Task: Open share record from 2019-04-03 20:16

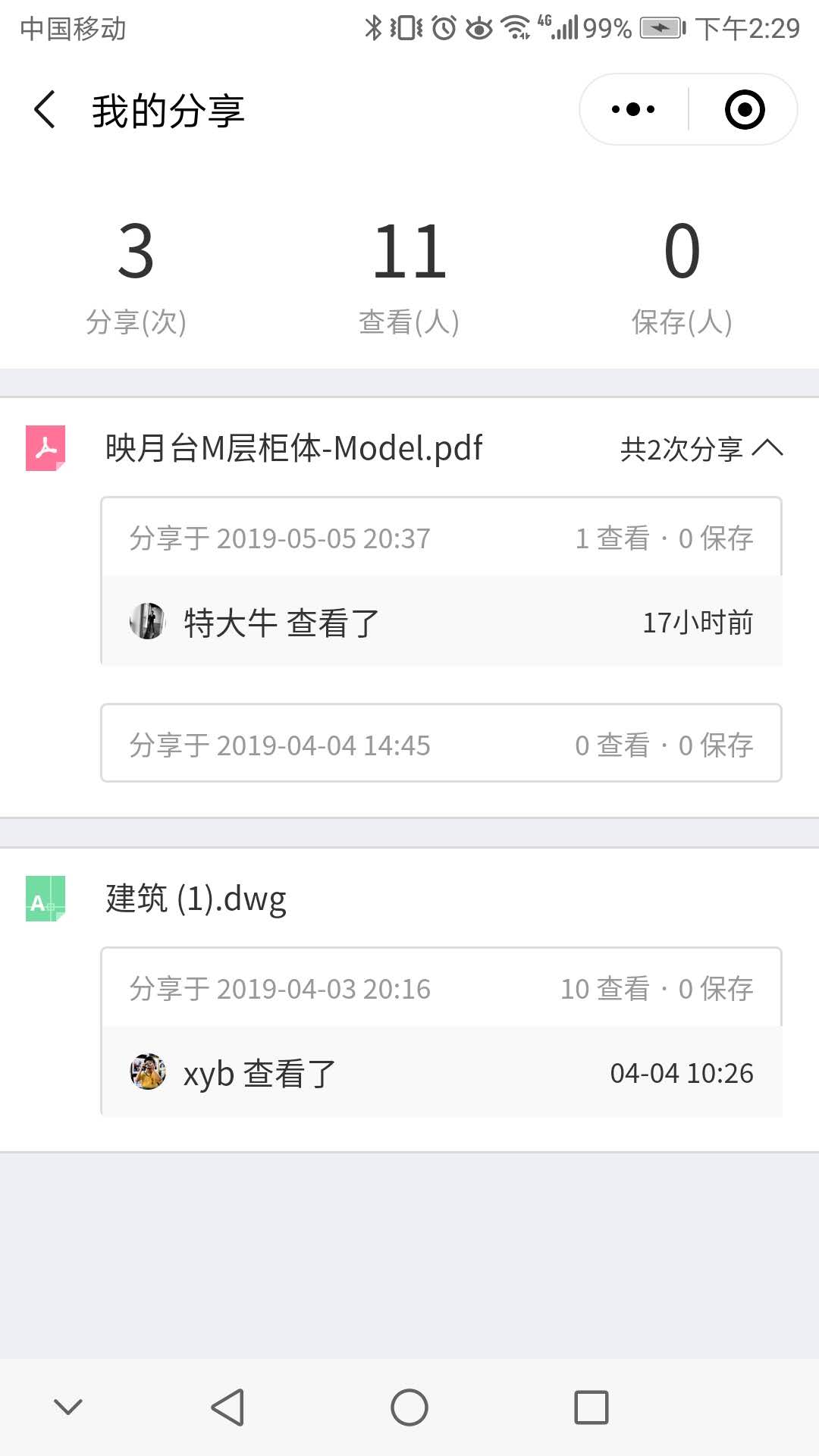Action: tap(441, 988)
